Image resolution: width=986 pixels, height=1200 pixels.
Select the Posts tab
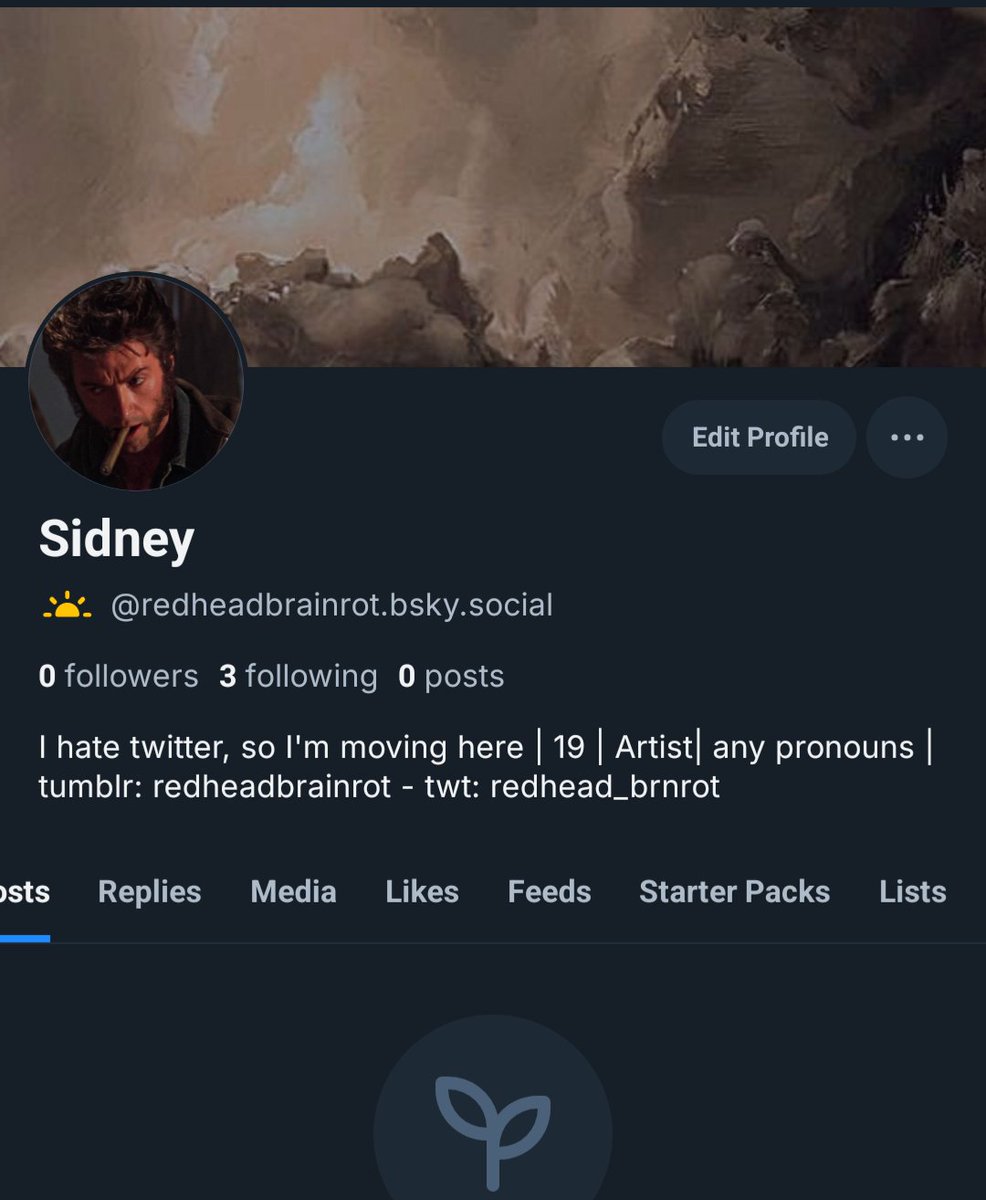pyautogui.click(x=24, y=891)
